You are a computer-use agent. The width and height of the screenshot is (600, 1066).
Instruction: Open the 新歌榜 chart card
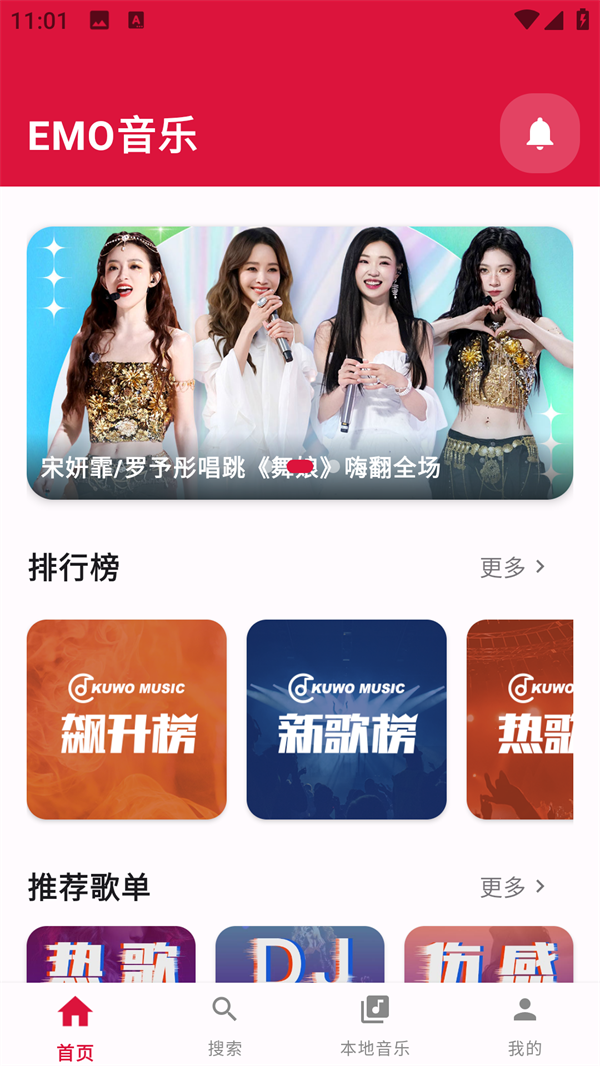click(x=346, y=719)
